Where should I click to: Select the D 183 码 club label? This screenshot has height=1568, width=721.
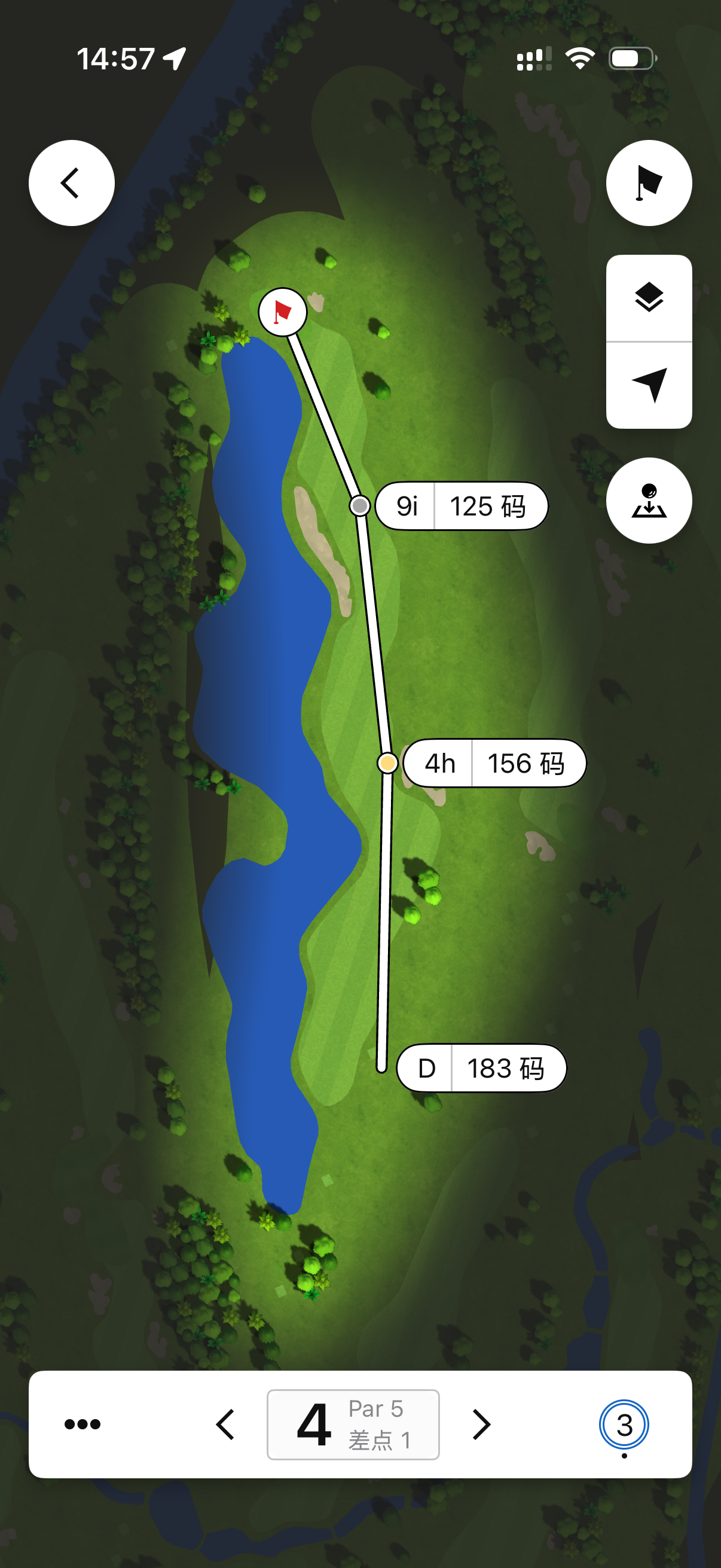click(x=481, y=1068)
